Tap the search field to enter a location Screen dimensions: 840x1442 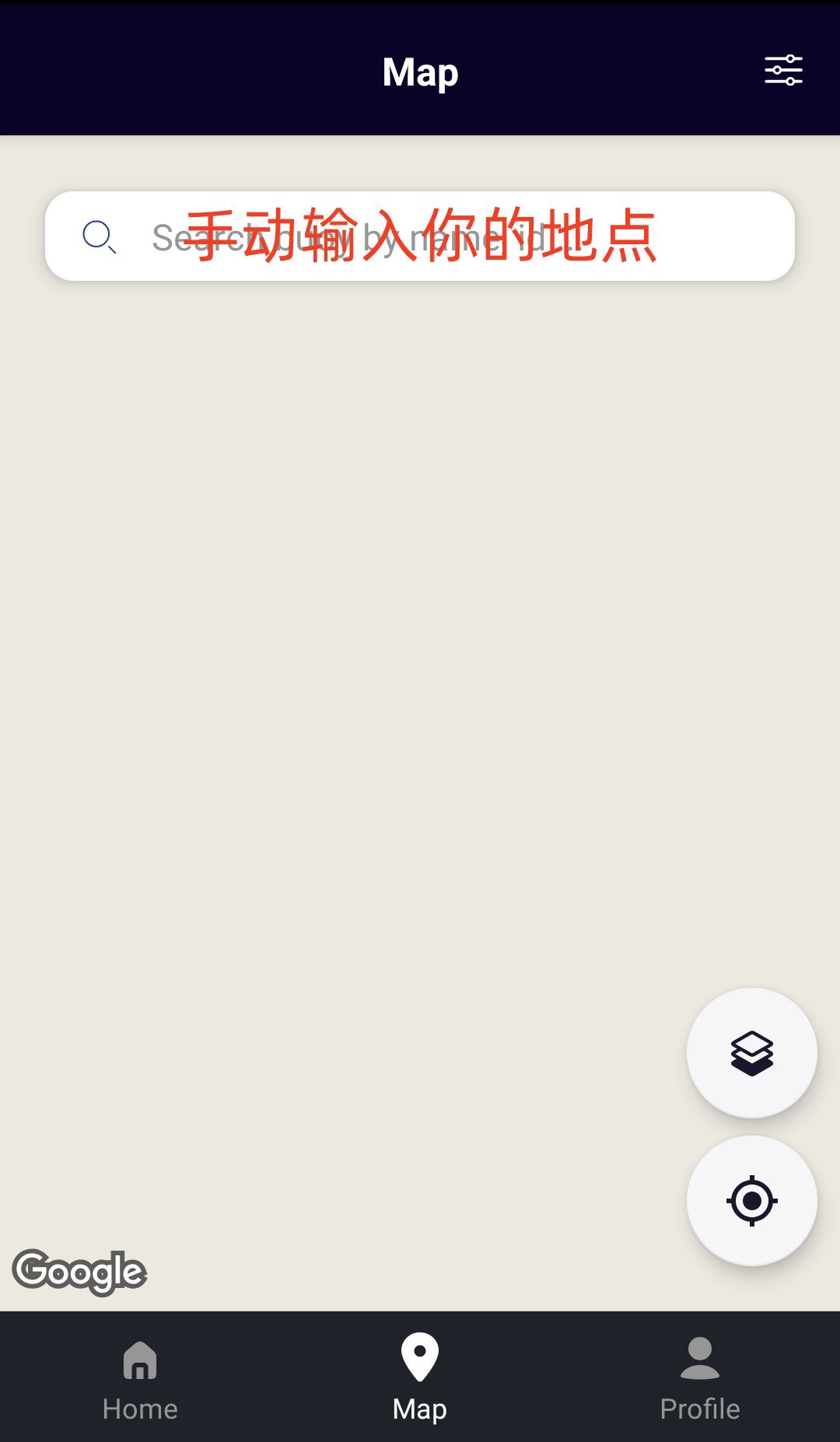click(x=420, y=236)
